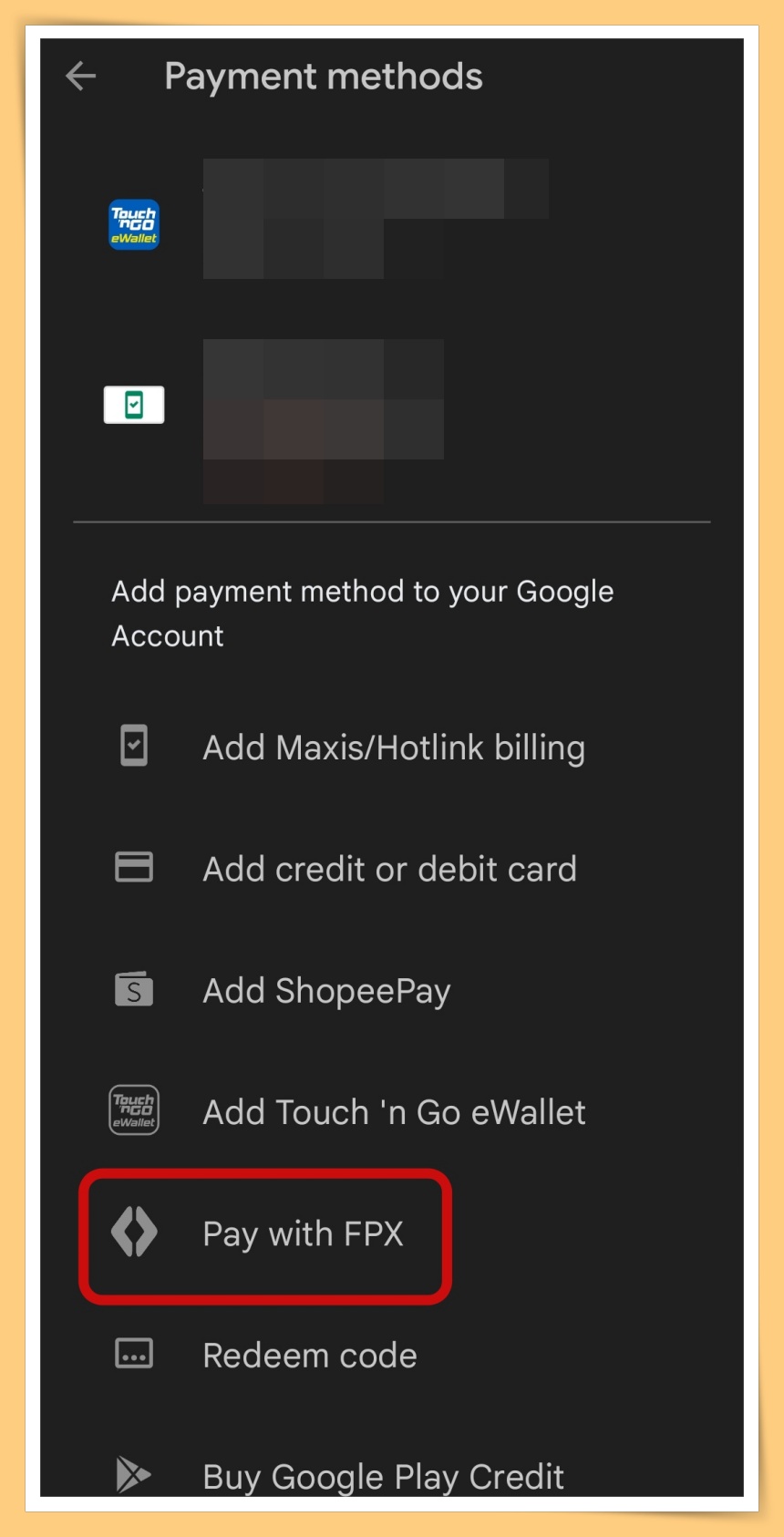Choose Add ShopeePay
Image resolution: width=784 pixels, height=1537 pixels.
[x=325, y=990]
